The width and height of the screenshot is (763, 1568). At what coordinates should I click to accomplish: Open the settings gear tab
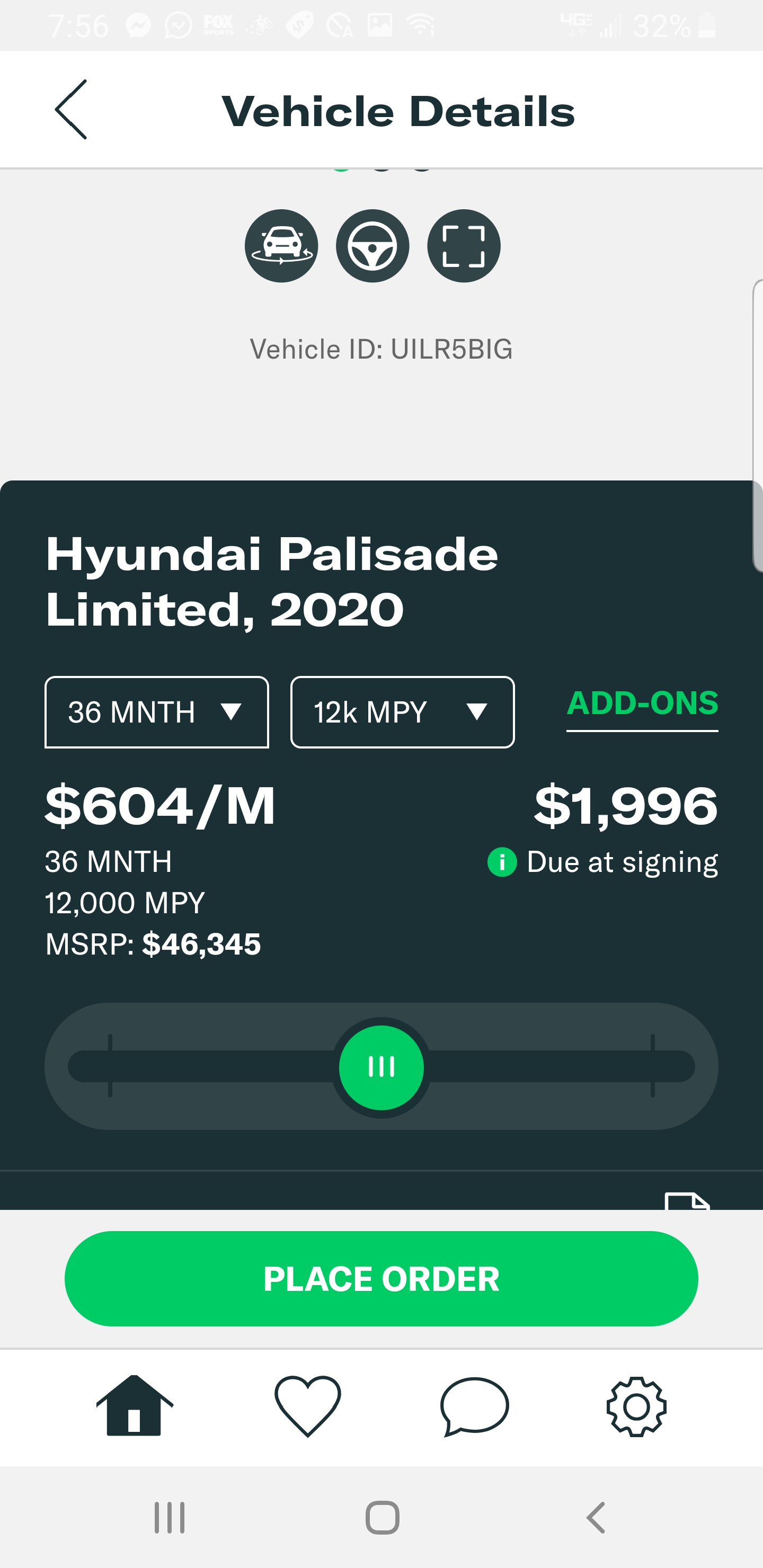pos(636,1406)
